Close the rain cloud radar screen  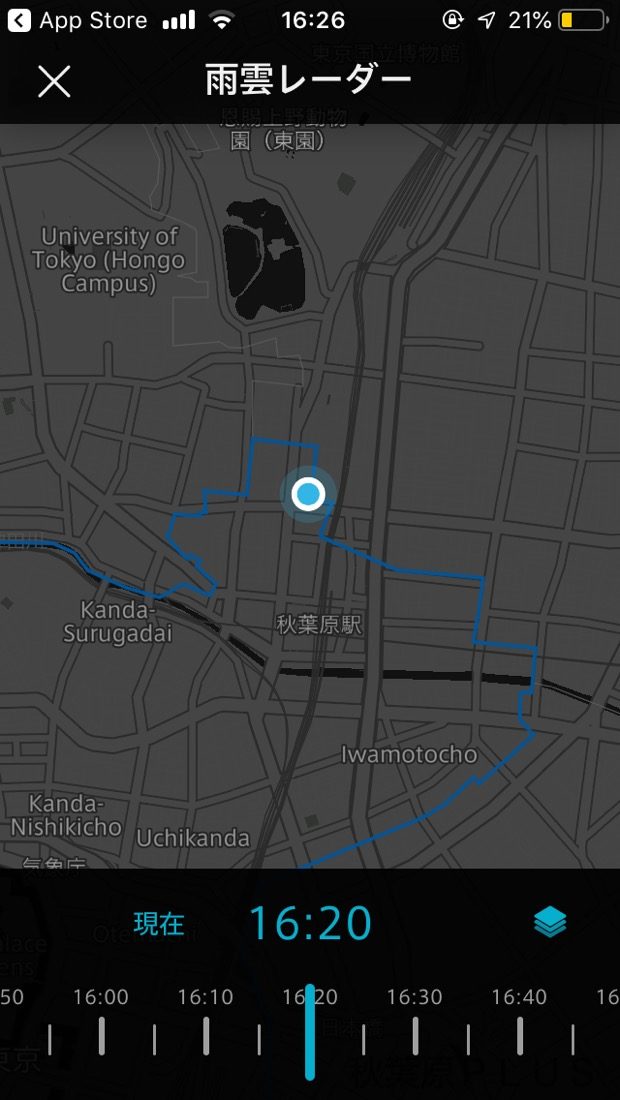tap(54, 81)
